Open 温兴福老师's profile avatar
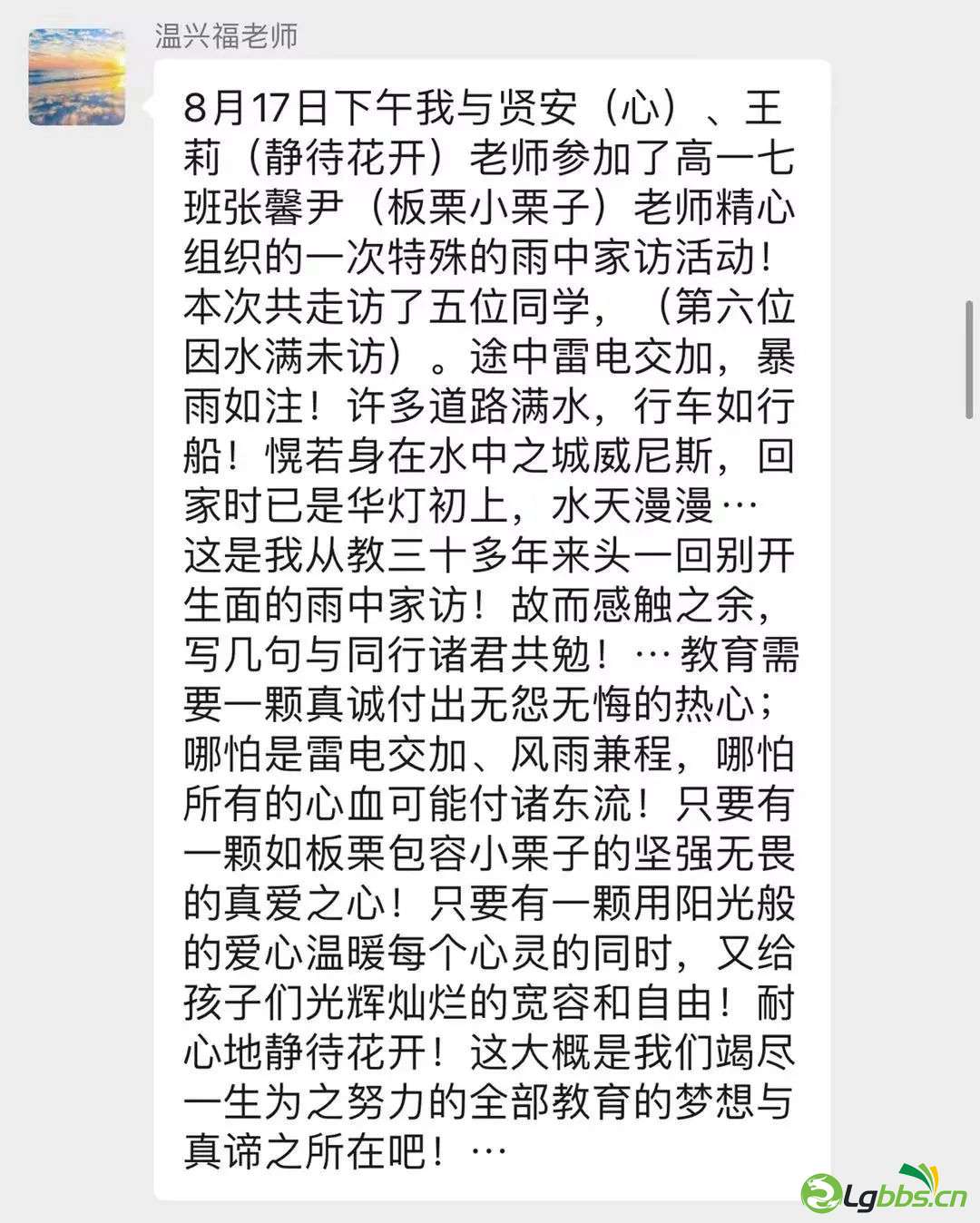This screenshot has height=1223, width=980. click(77, 76)
